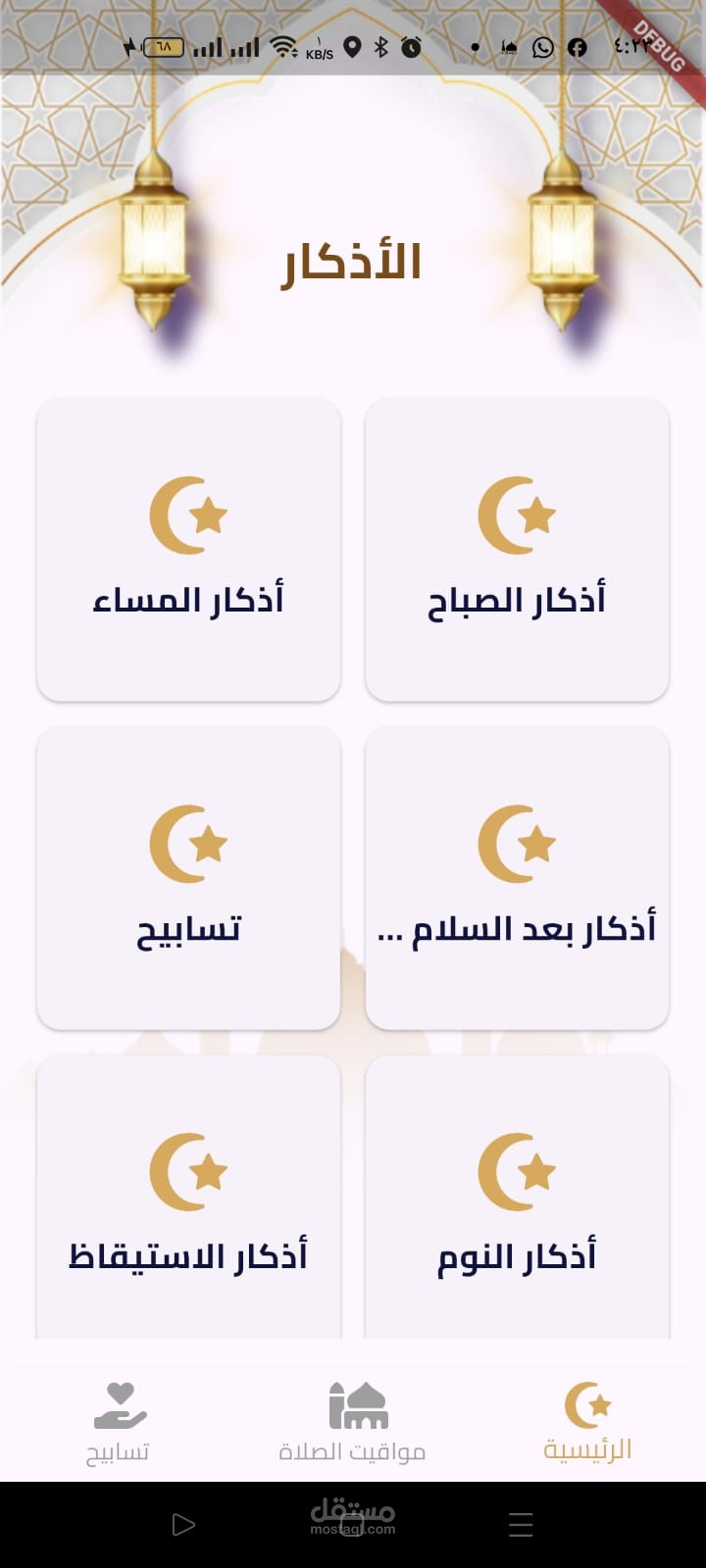Select the أذكار بعد السلام card
The image size is (706, 1568).
tap(517, 877)
